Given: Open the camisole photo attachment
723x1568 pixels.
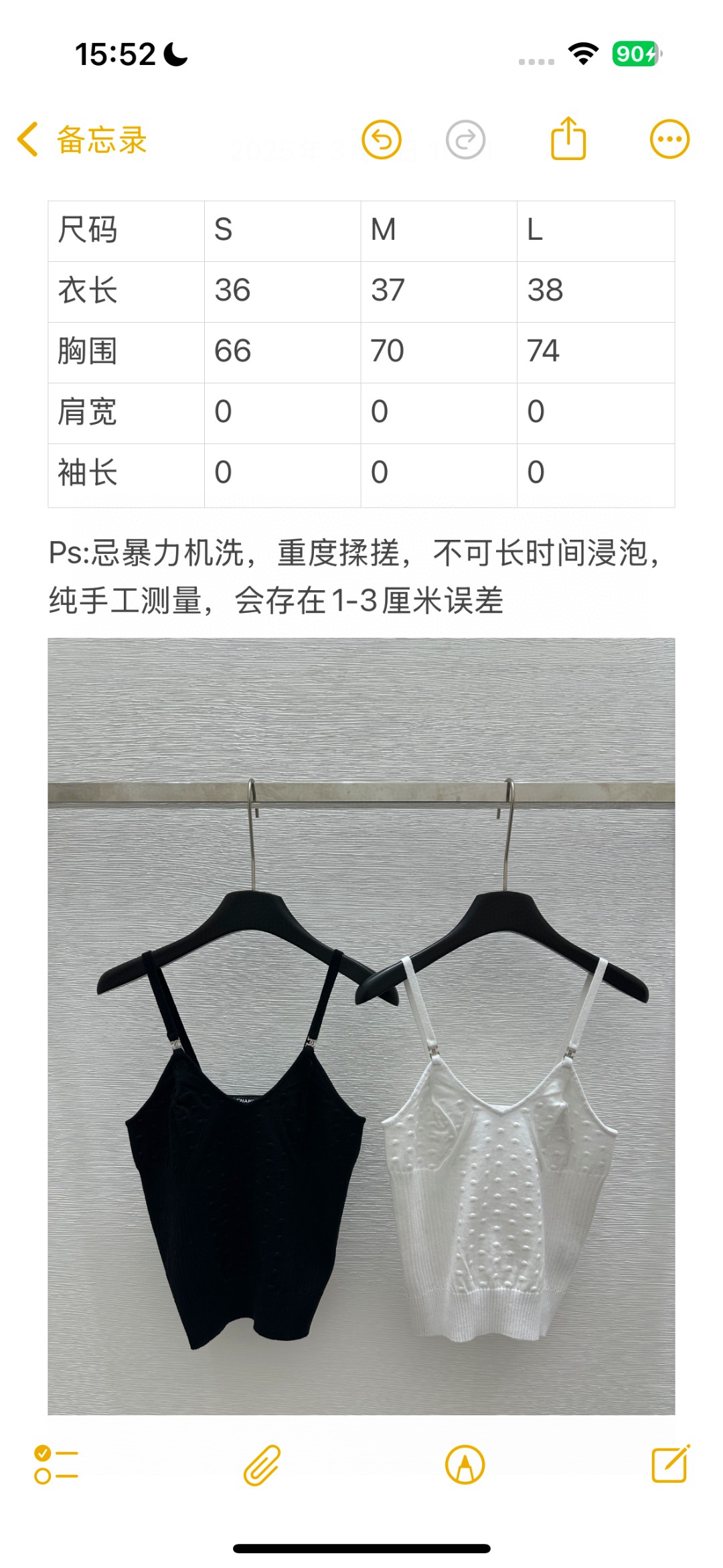Looking at the screenshot, I should pyautogui.click(x=361, y=1025).
